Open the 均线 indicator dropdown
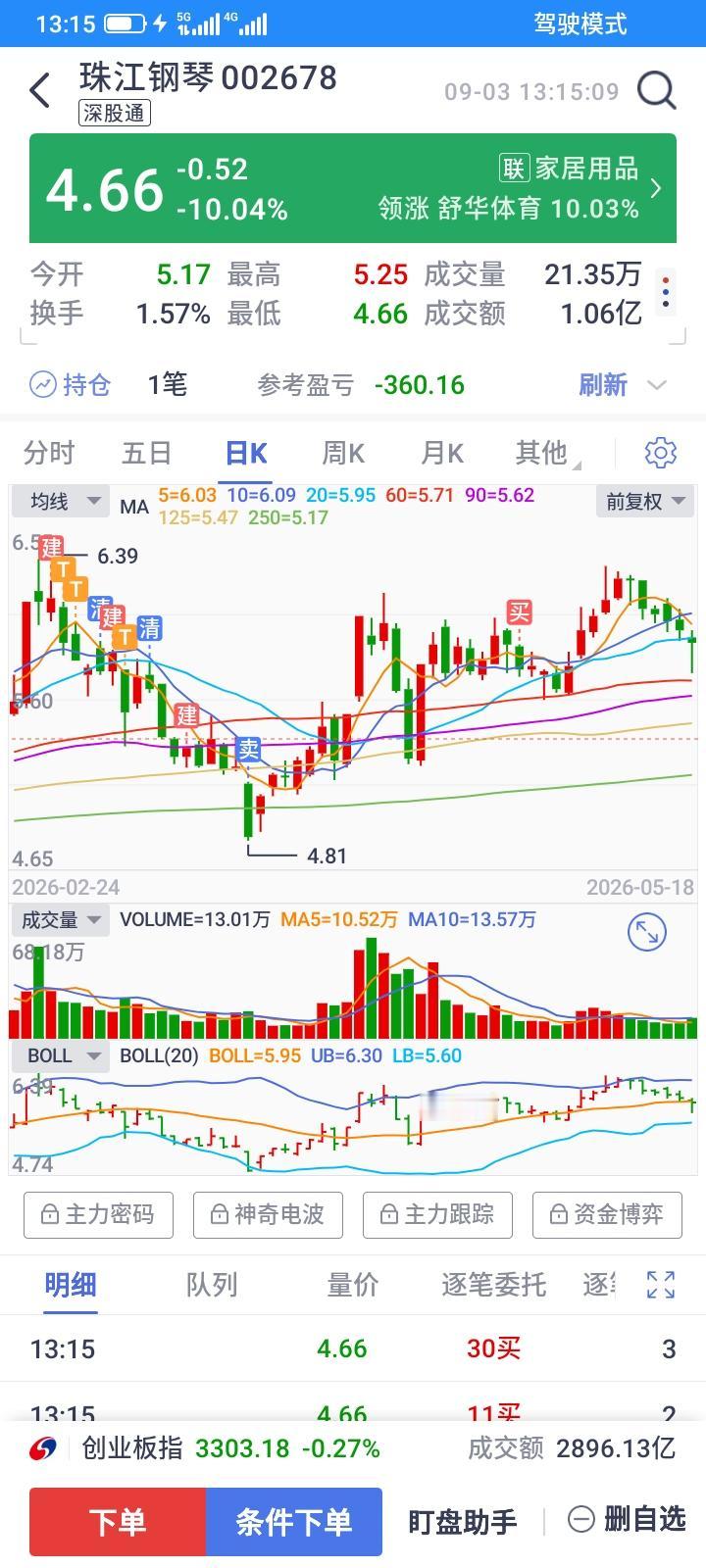 pyautogui.click(x=59, y=502)
